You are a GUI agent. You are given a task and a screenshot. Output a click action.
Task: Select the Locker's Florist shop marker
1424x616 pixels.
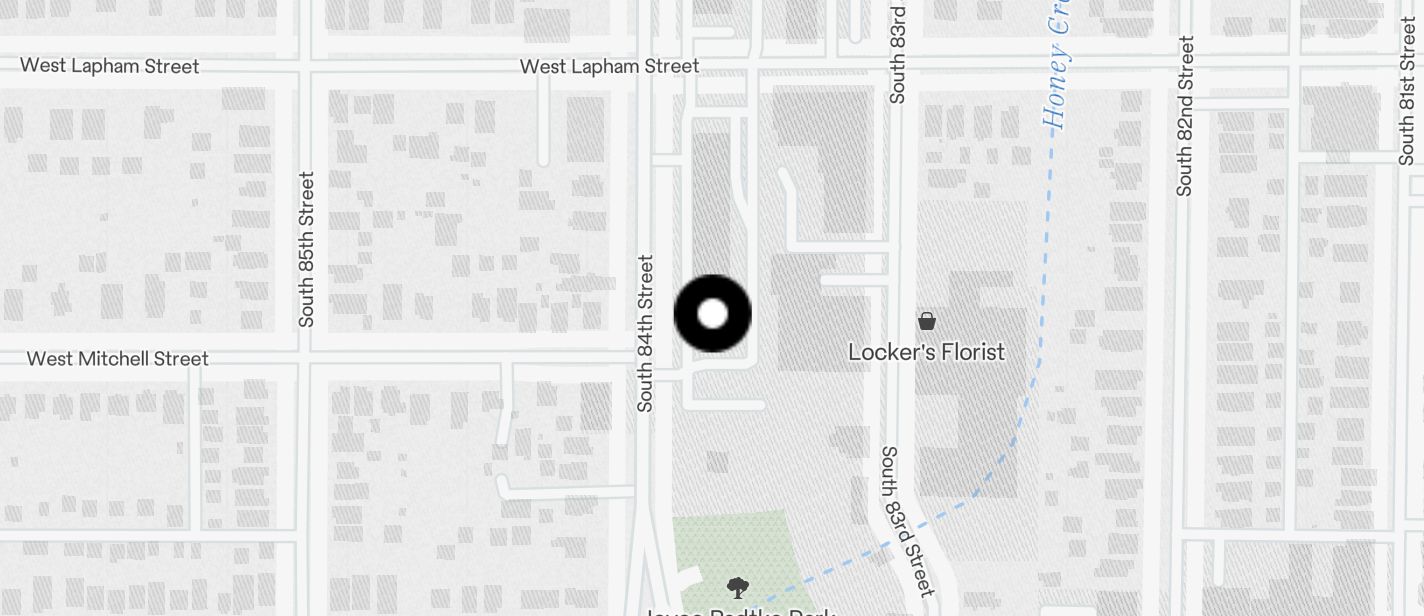pyautogui.click(x=927, y=321)
